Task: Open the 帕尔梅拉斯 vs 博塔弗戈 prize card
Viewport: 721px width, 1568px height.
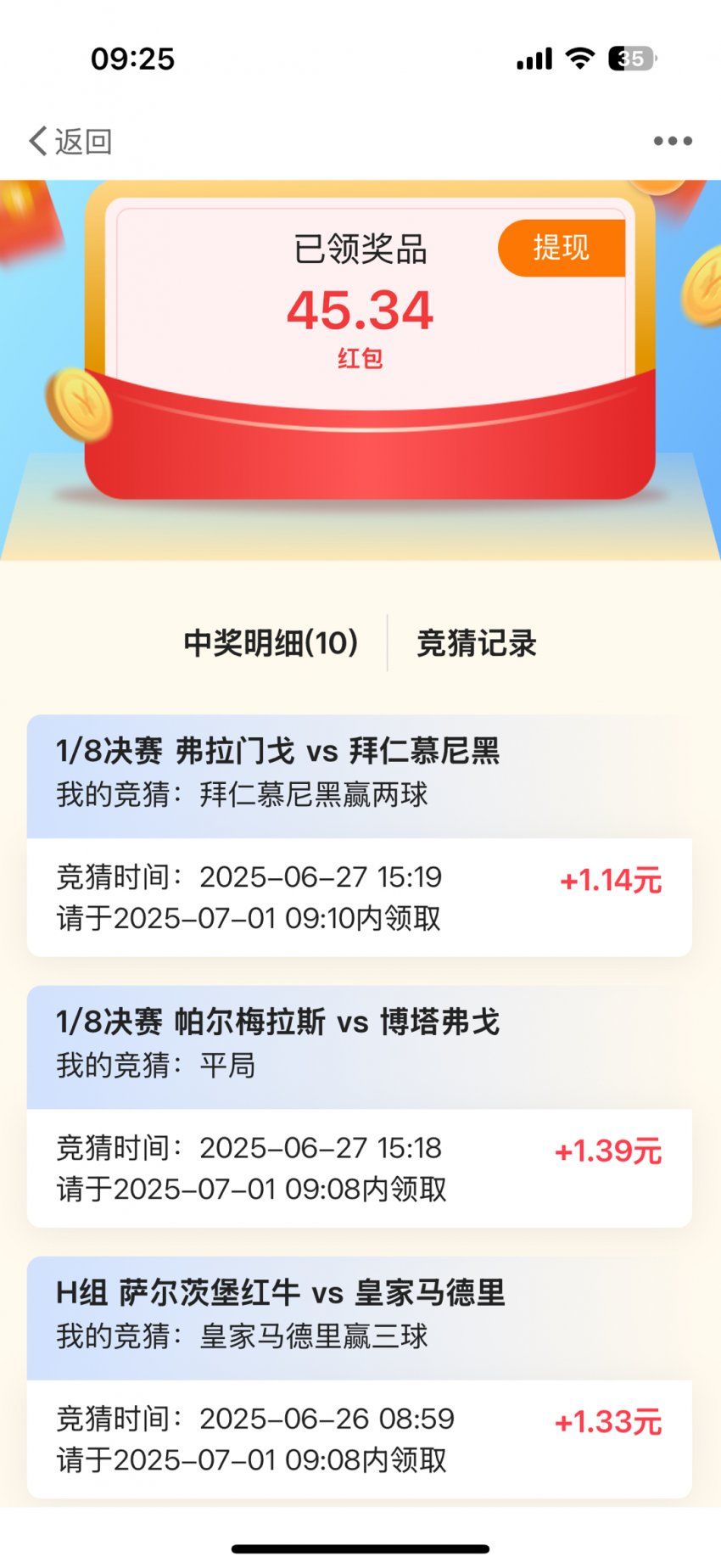Action: click(359, 1106)
